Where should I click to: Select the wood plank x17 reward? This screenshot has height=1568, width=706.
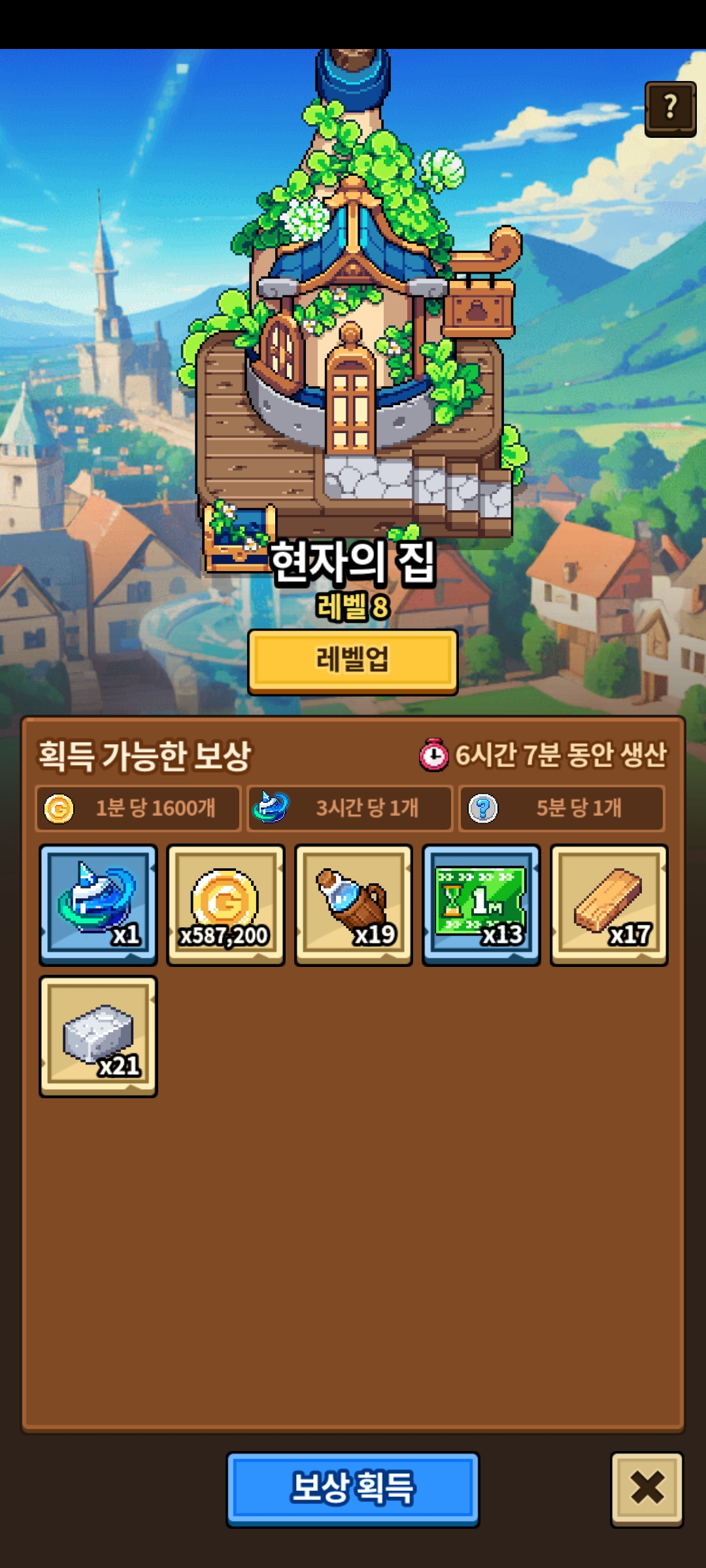609,905
